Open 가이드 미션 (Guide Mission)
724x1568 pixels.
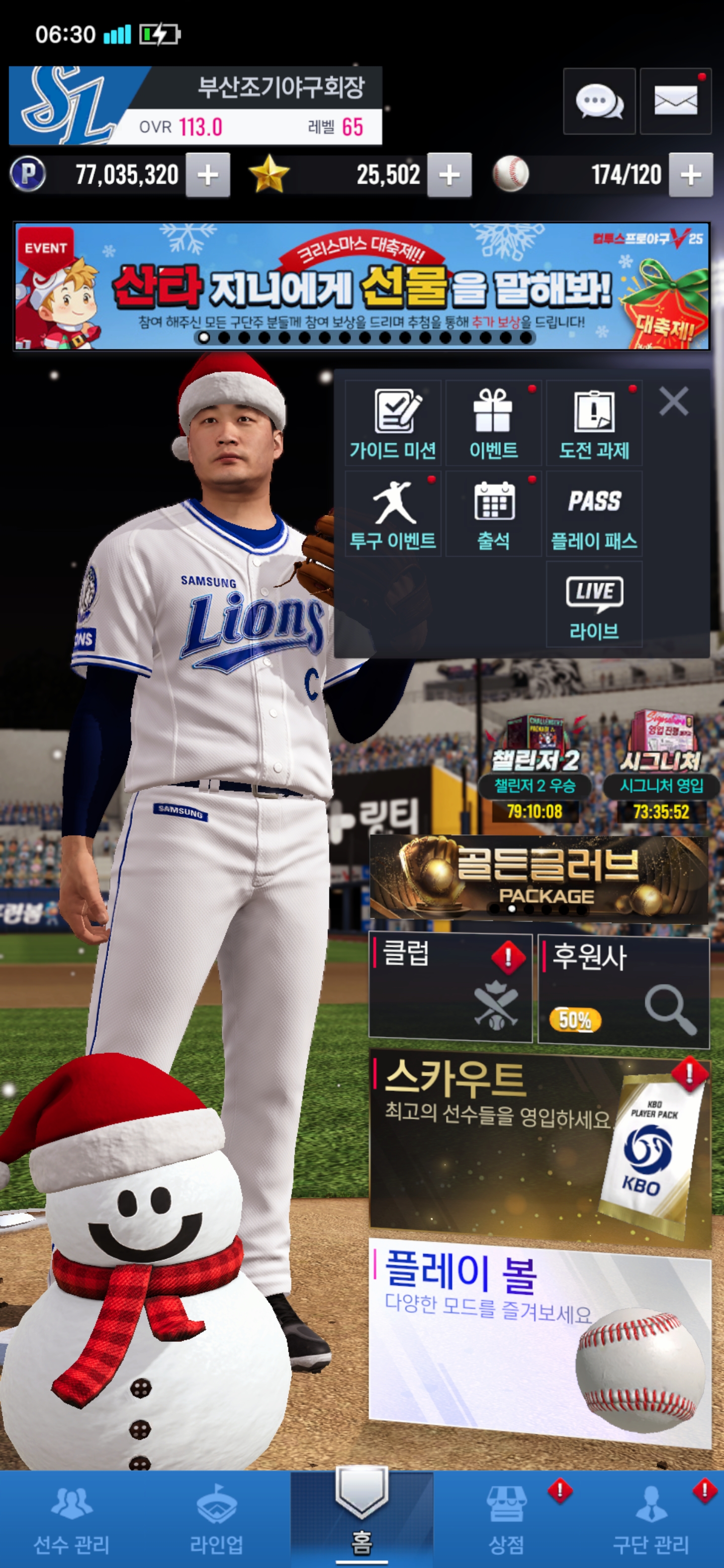tap(393, 423)
